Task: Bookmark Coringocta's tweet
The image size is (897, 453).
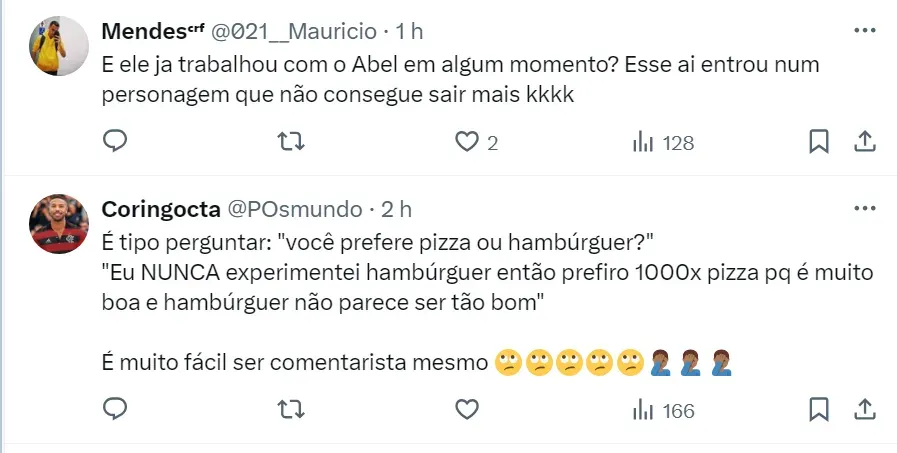Action: point(818,410)
